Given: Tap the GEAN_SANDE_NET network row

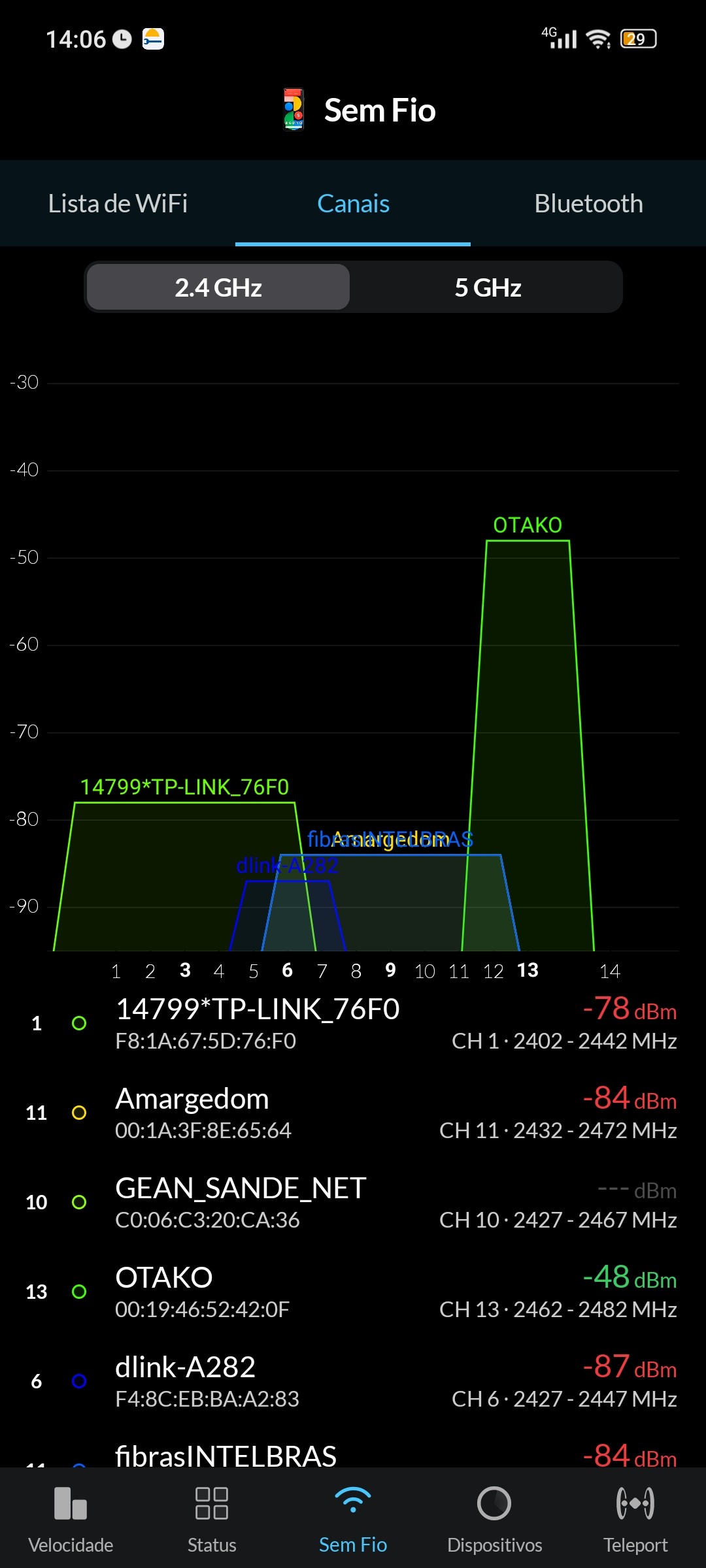Looking at the screenshot, I should (353, 1202).
